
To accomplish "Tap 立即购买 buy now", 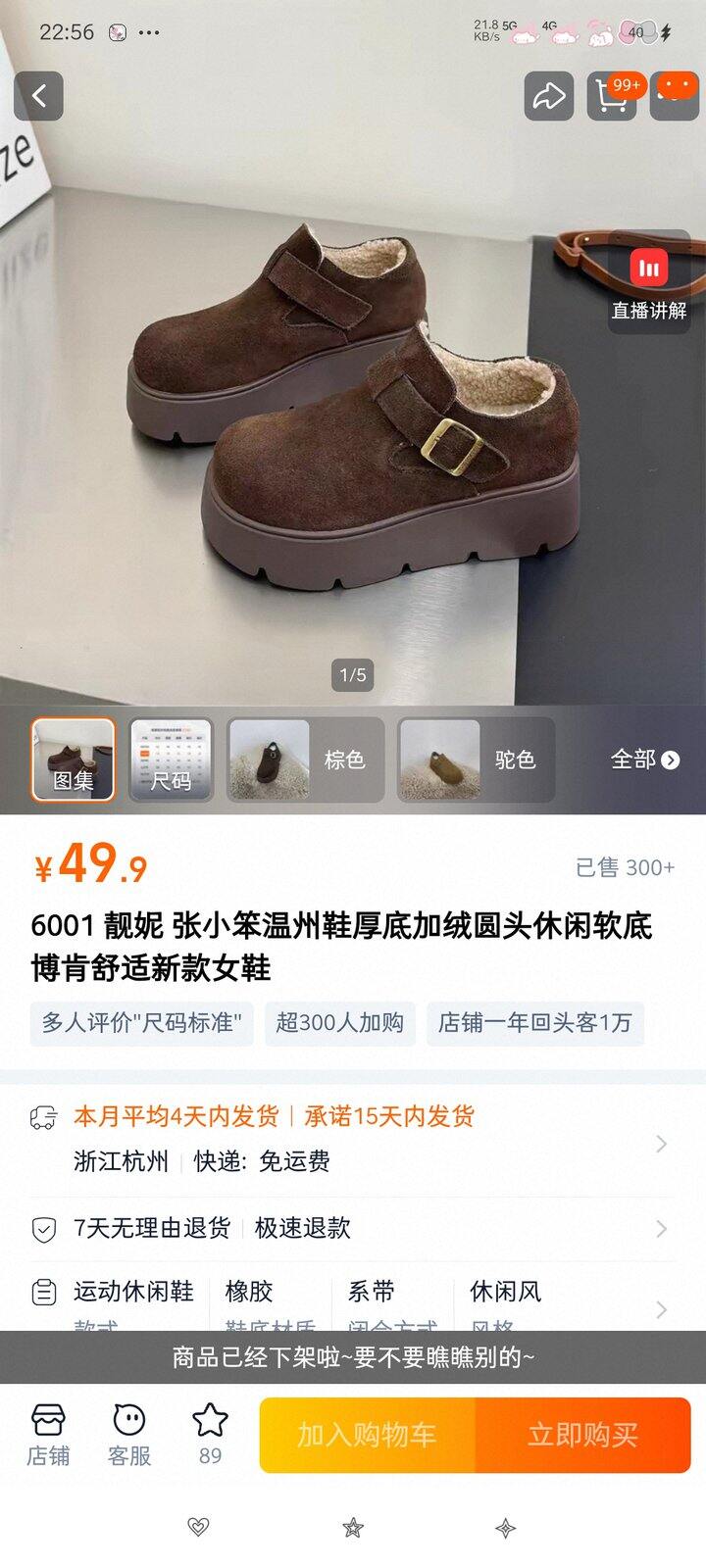I will [x=582, y=1435].
